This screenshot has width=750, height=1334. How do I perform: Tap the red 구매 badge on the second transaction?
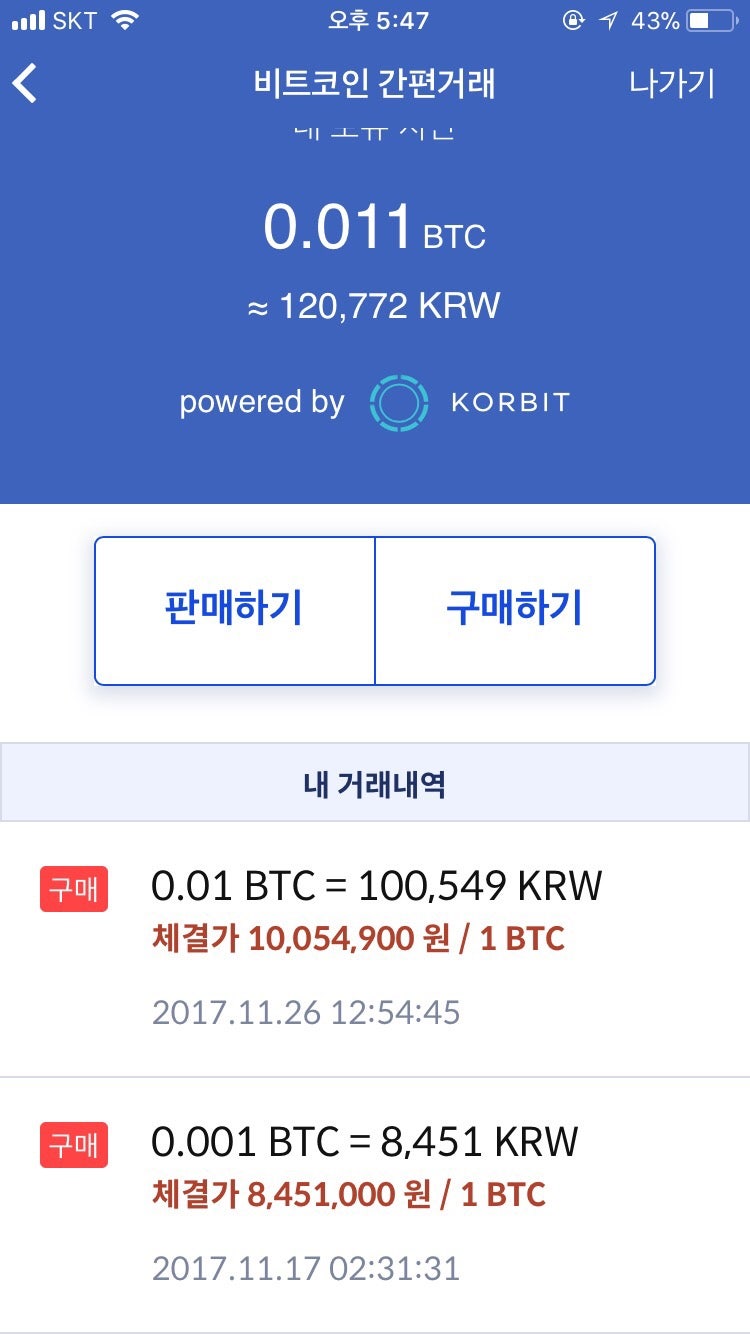point(73,1147)
